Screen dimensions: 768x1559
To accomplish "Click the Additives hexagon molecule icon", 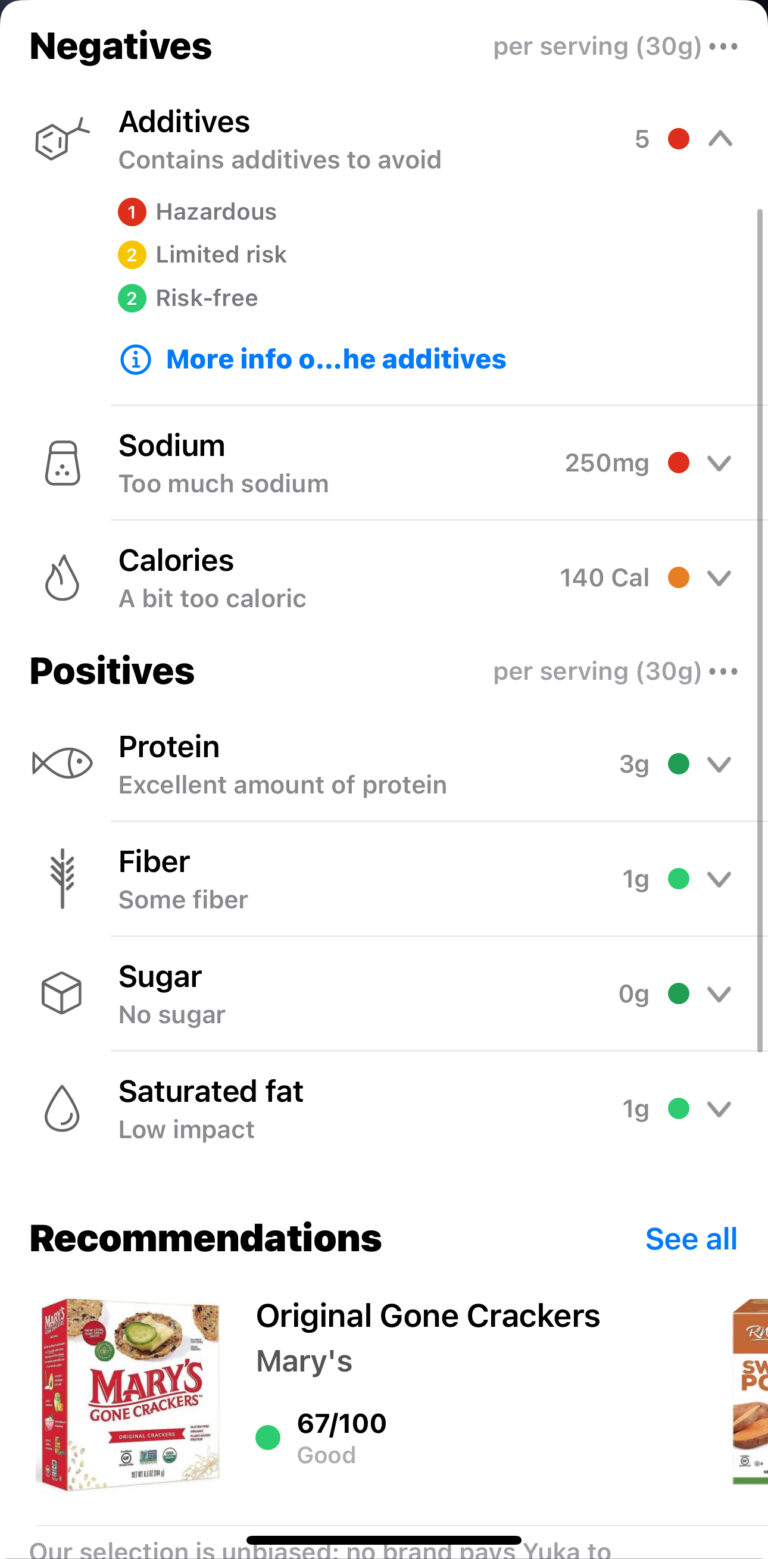I will coord(58,139).
